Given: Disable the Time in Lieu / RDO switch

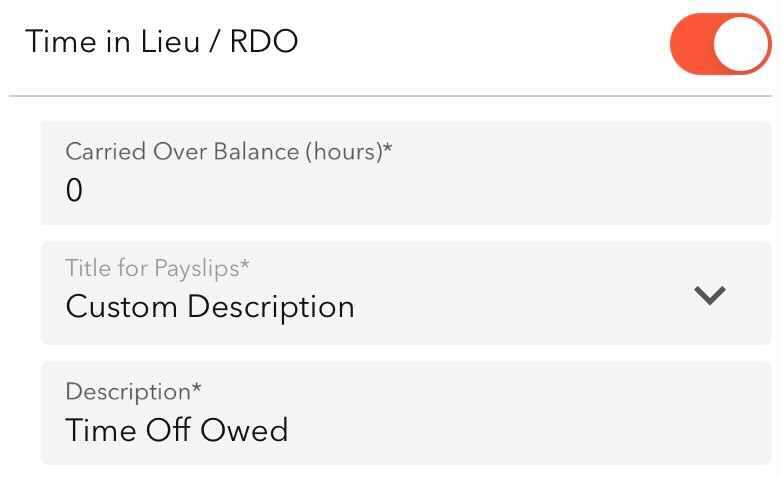Looking at the screenshot, I should pyautogui.click(x=720, y=44).
